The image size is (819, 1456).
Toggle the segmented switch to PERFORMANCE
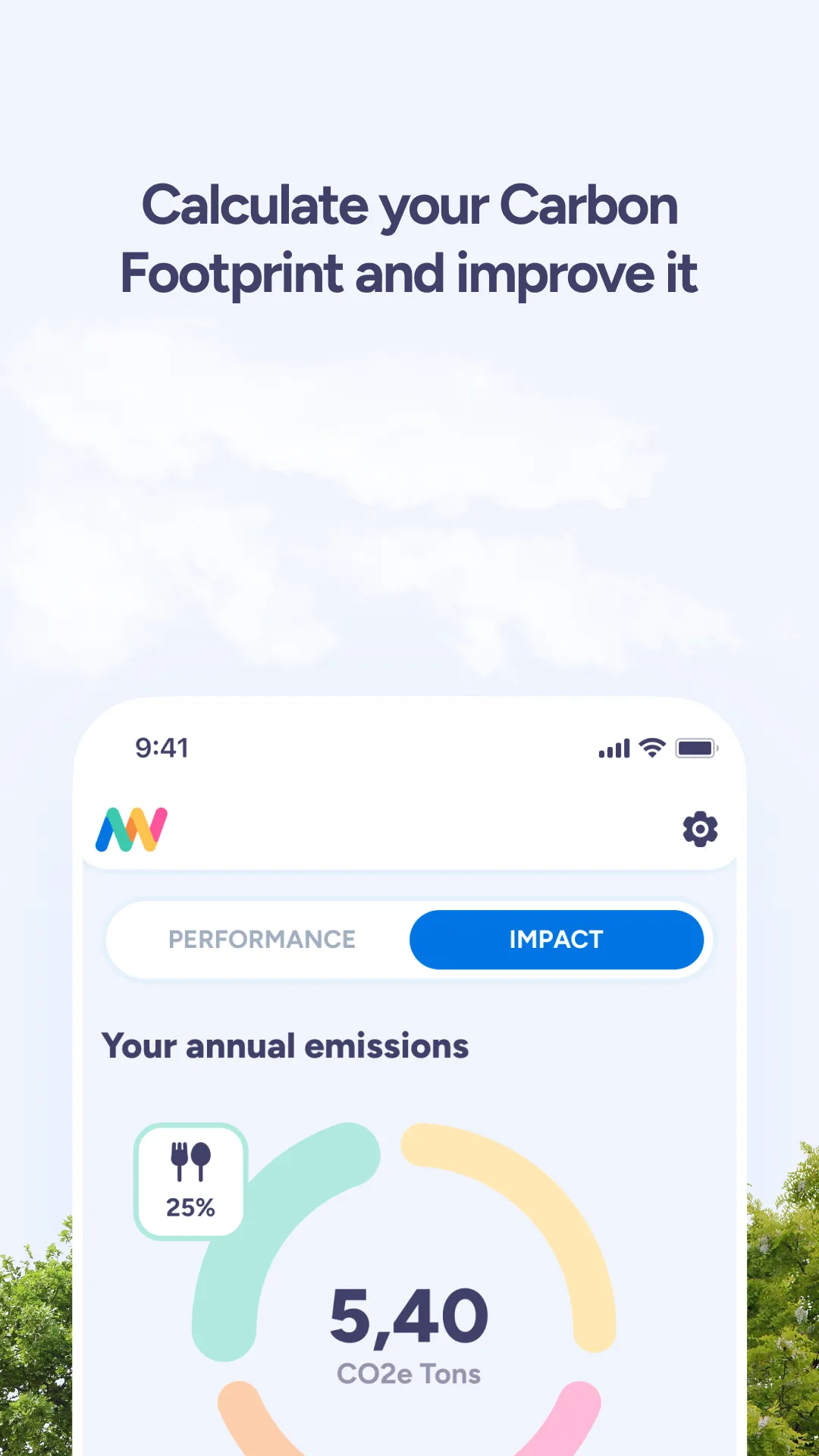[x=262, y=940]
